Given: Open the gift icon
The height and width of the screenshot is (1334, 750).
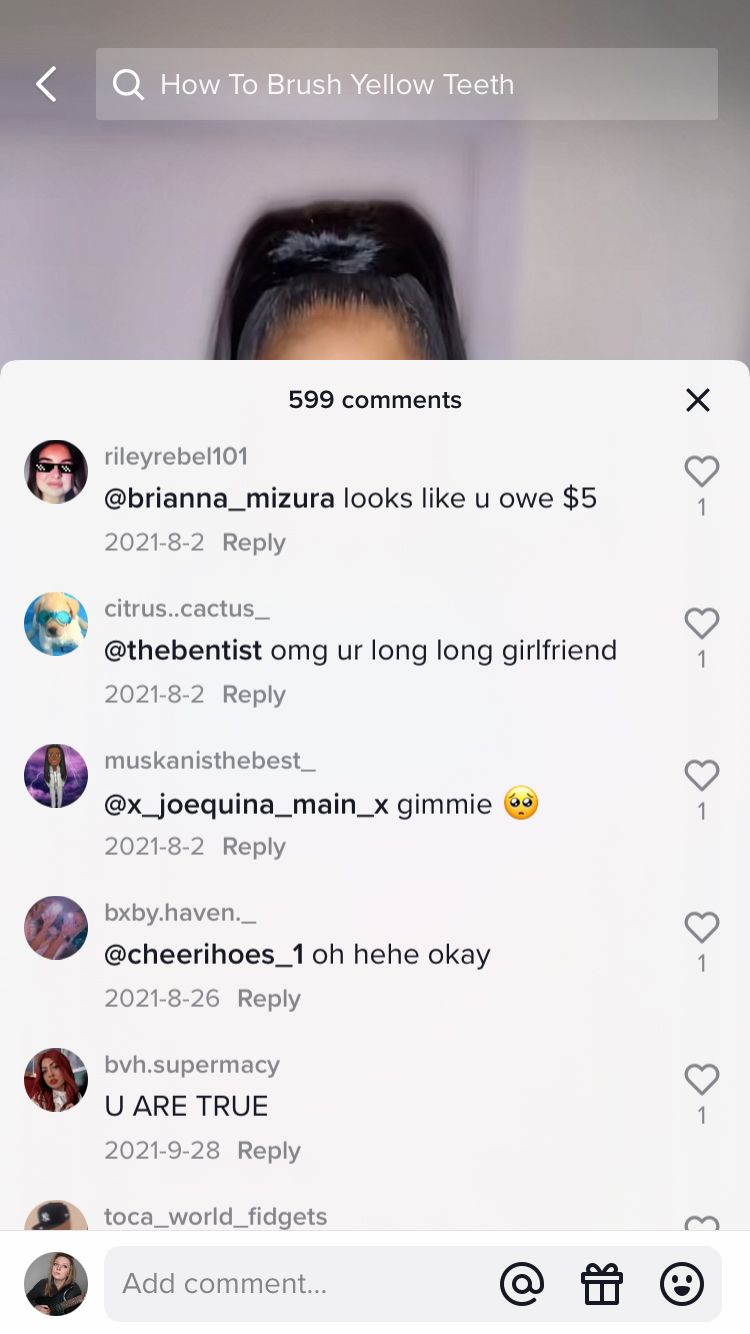Looking at the screenshot, I should (602, 1284).
